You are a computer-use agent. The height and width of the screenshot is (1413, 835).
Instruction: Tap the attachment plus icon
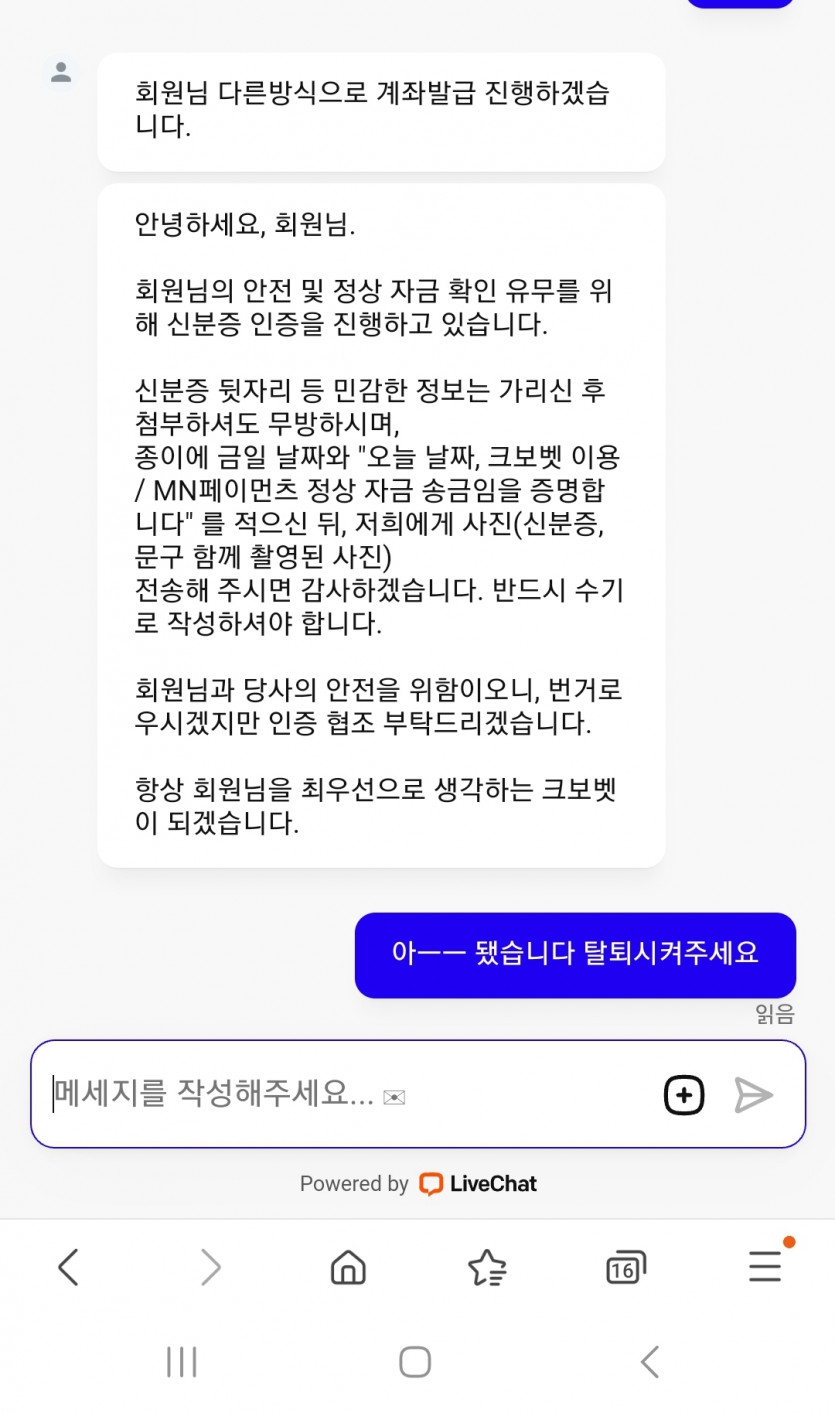(684, 1095)
